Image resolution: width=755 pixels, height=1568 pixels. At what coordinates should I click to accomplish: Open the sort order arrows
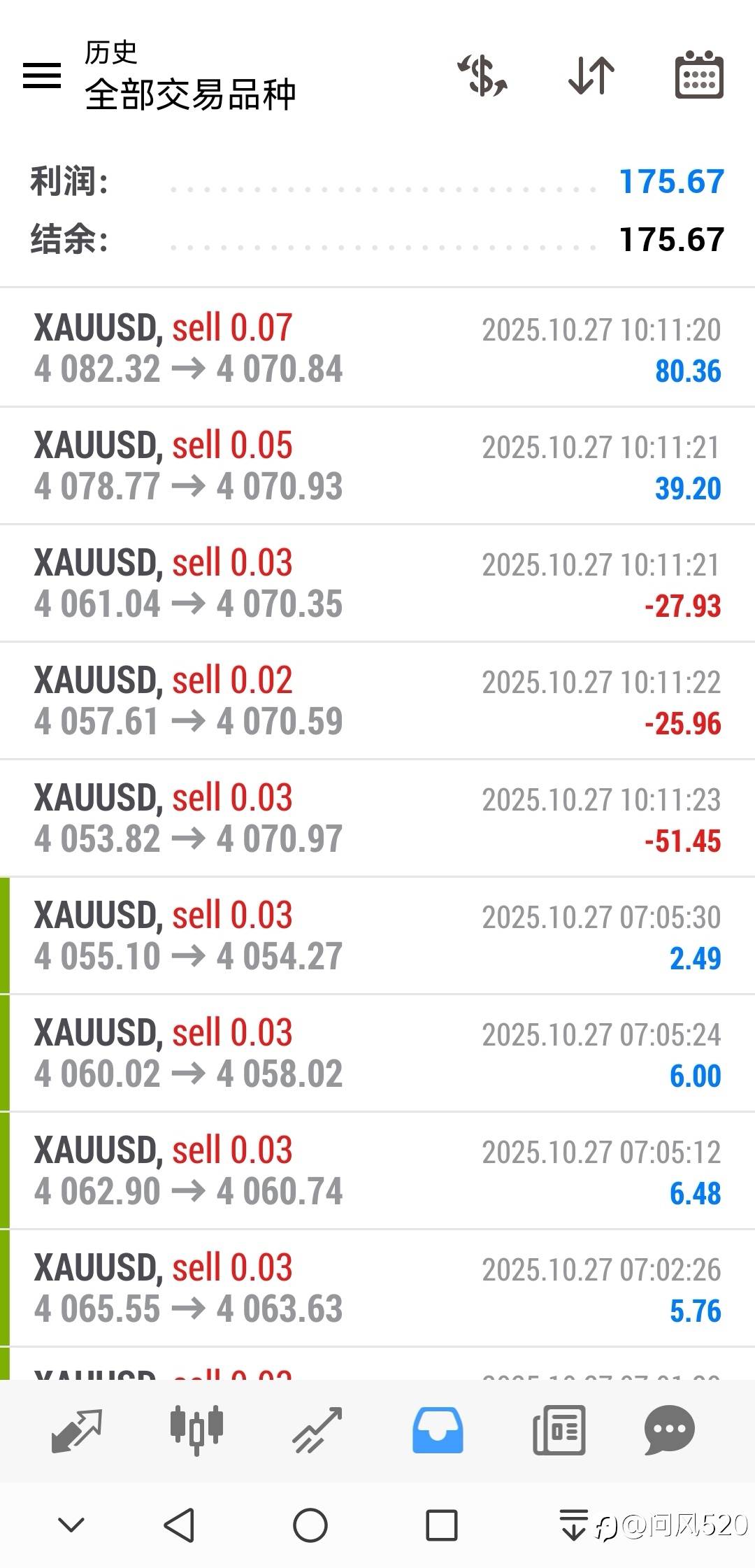click(x=591, y=75)
